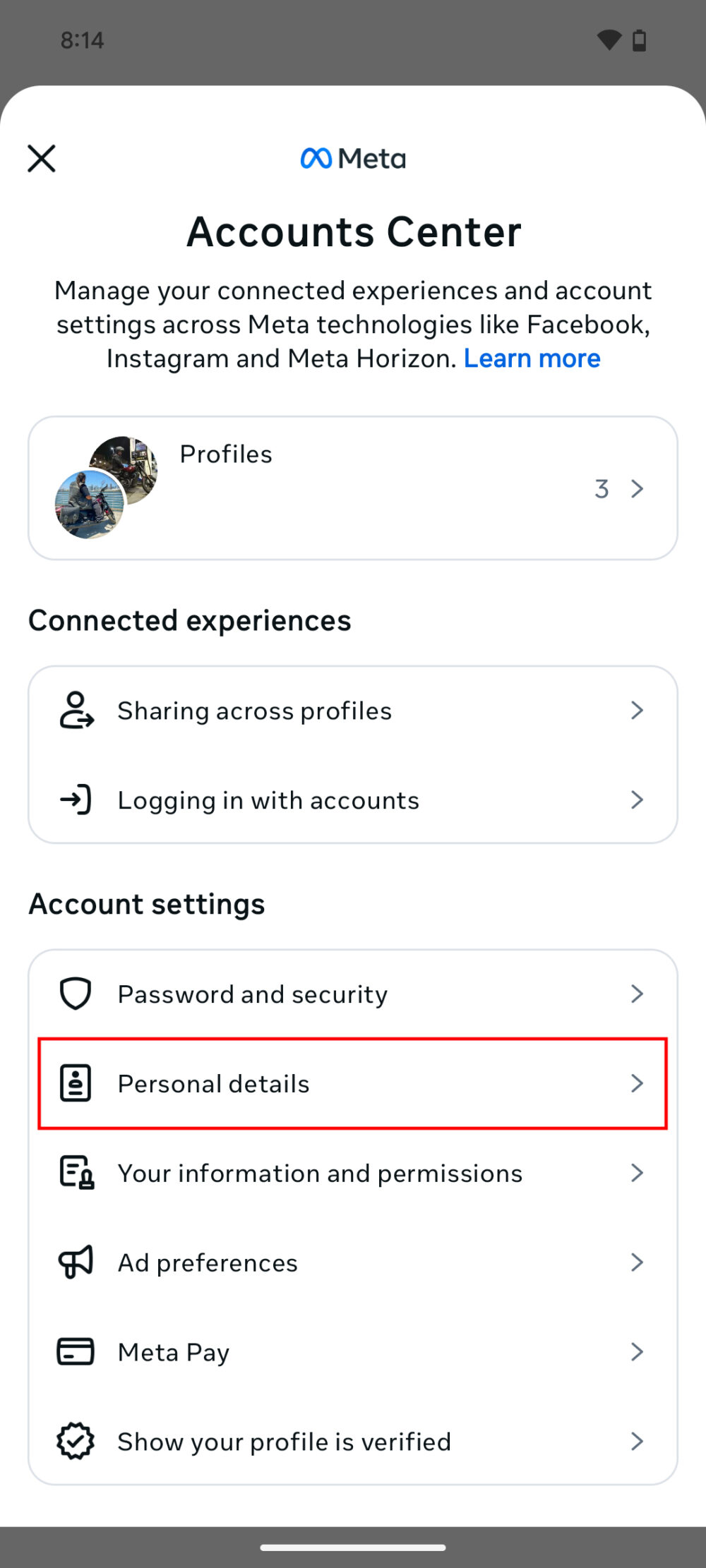Select the Password and security shield icon

point(75,994)
